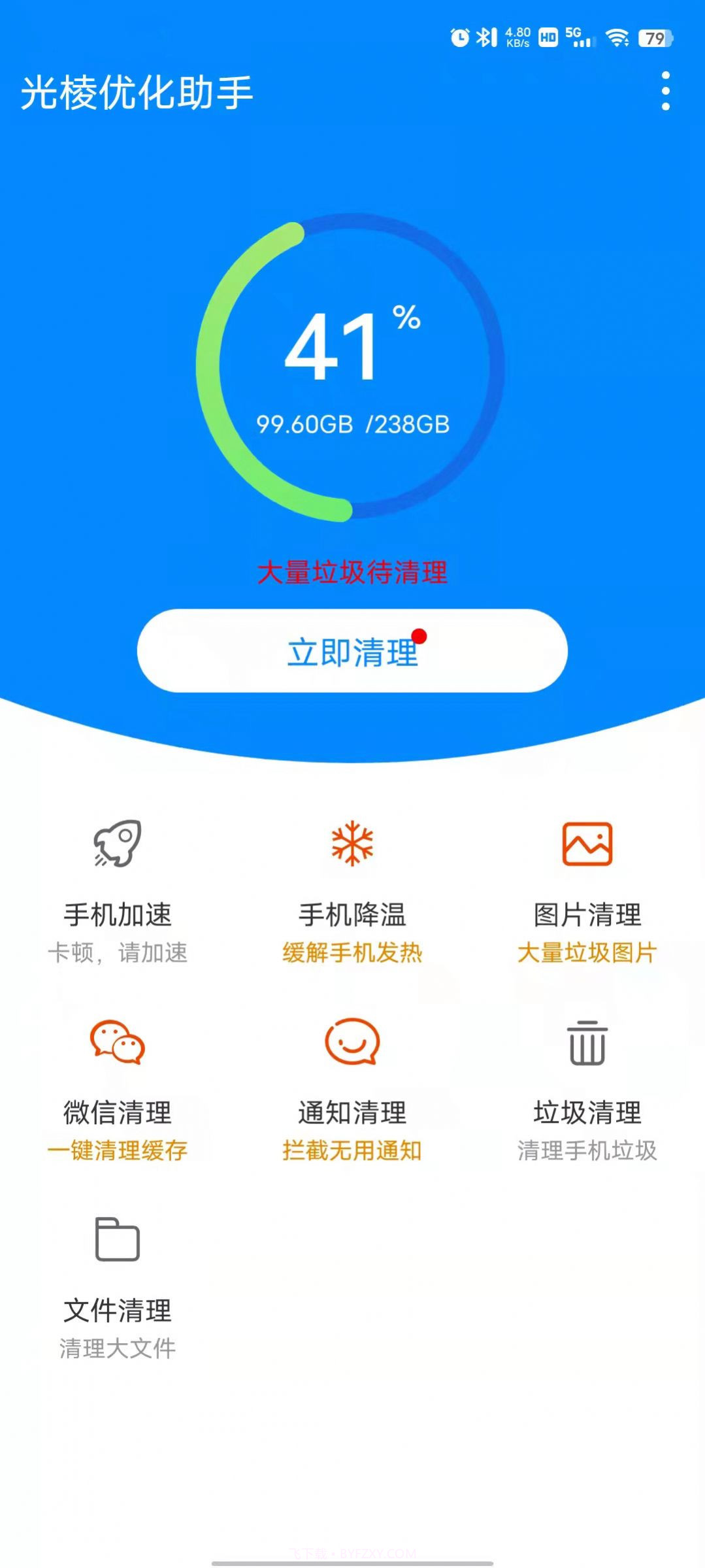Open the three-dot overflow menu
This screenshot has height=1568, width=705.
(x=666, y=92)
